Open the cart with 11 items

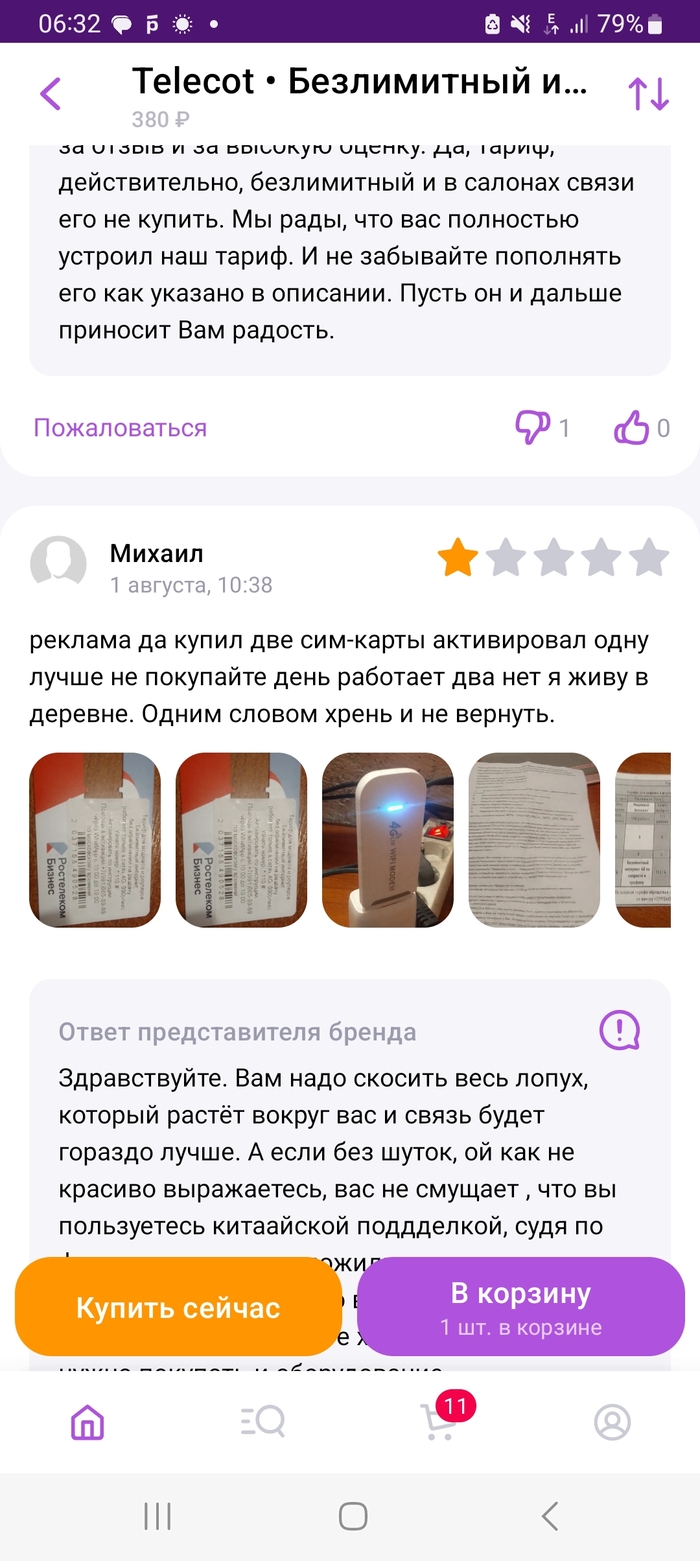coord(438,1421)
